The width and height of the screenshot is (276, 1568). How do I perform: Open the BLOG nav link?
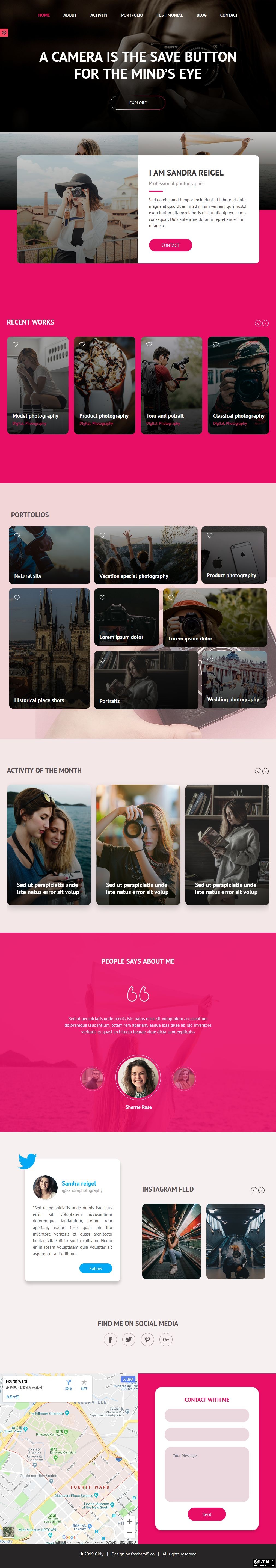tap(201, 15)
